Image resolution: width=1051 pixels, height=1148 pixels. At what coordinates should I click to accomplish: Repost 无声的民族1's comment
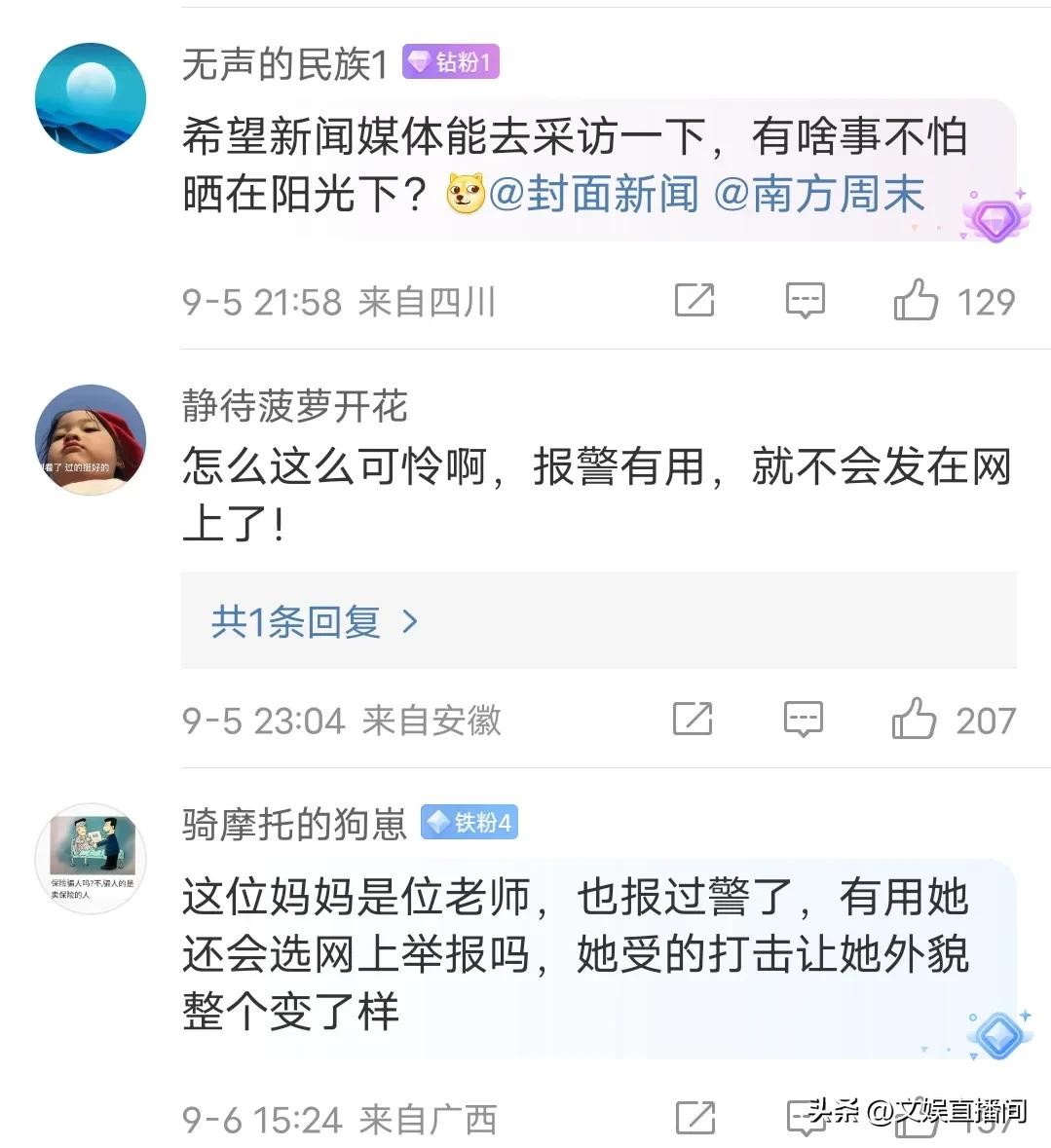tap(694, 301)
